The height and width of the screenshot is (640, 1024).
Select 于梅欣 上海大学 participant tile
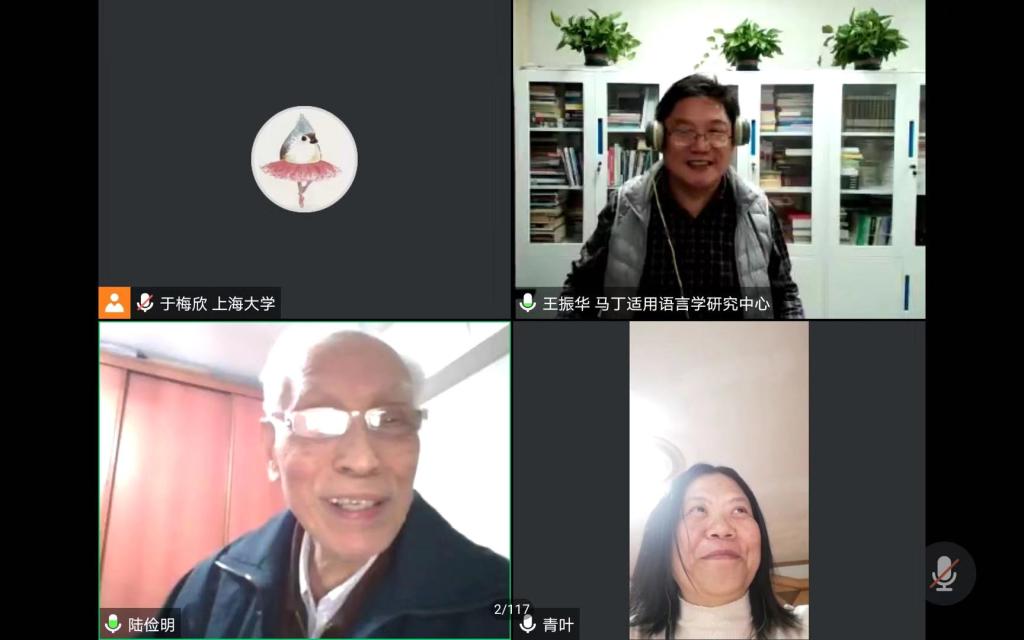[304, 160]
